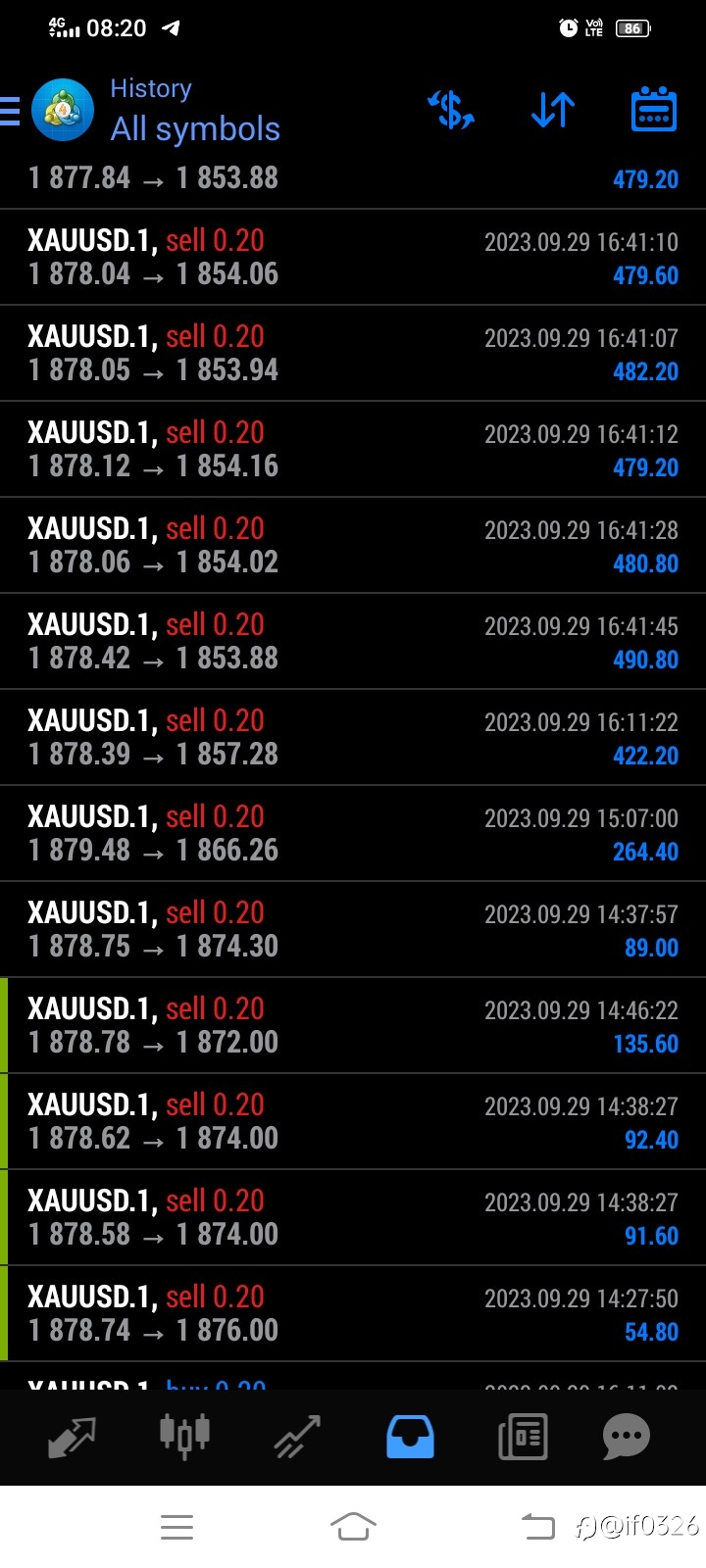The width and height of the screenshot is (706, 1568).
Task: Select the trade with profit 422.20
Action: (353, 737)
